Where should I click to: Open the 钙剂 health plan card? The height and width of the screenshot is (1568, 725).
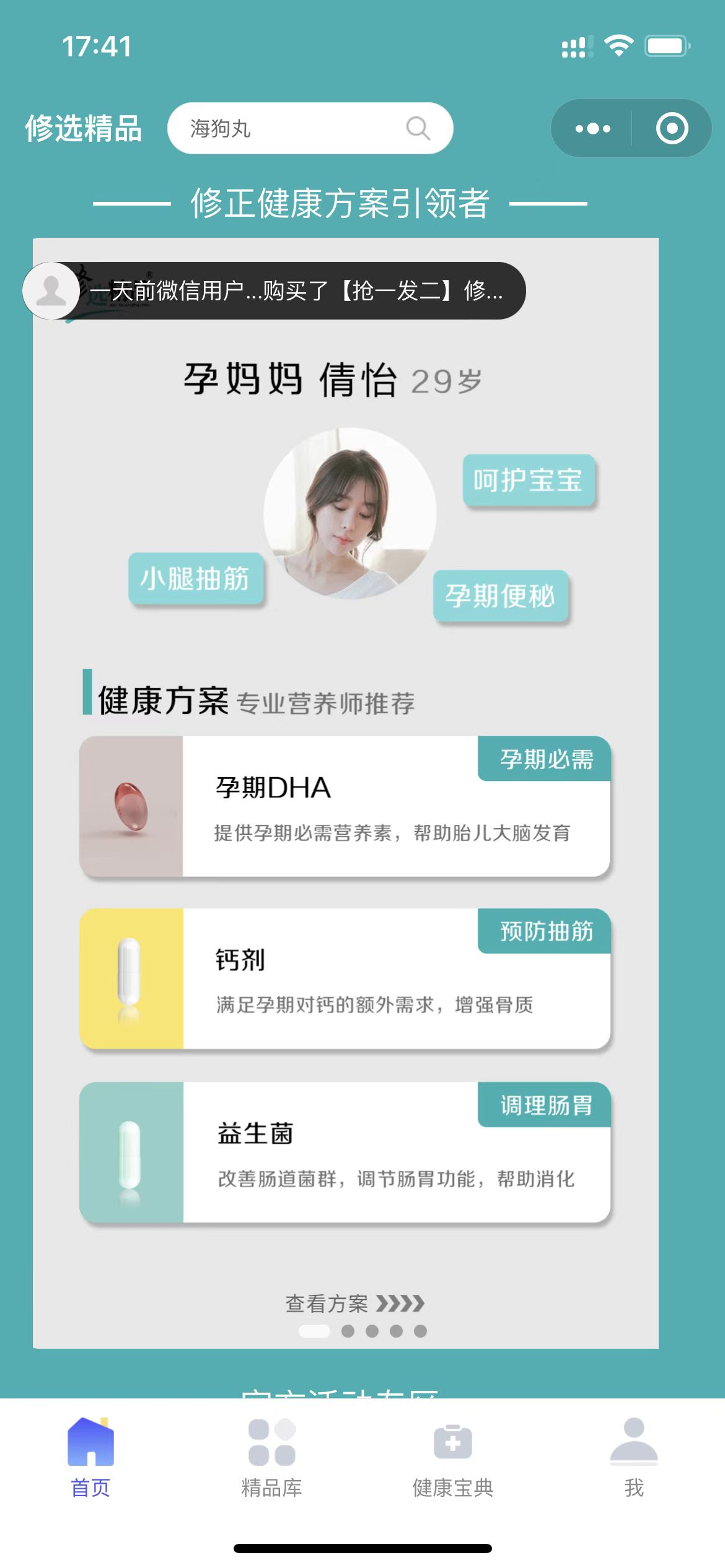point(345,978)
